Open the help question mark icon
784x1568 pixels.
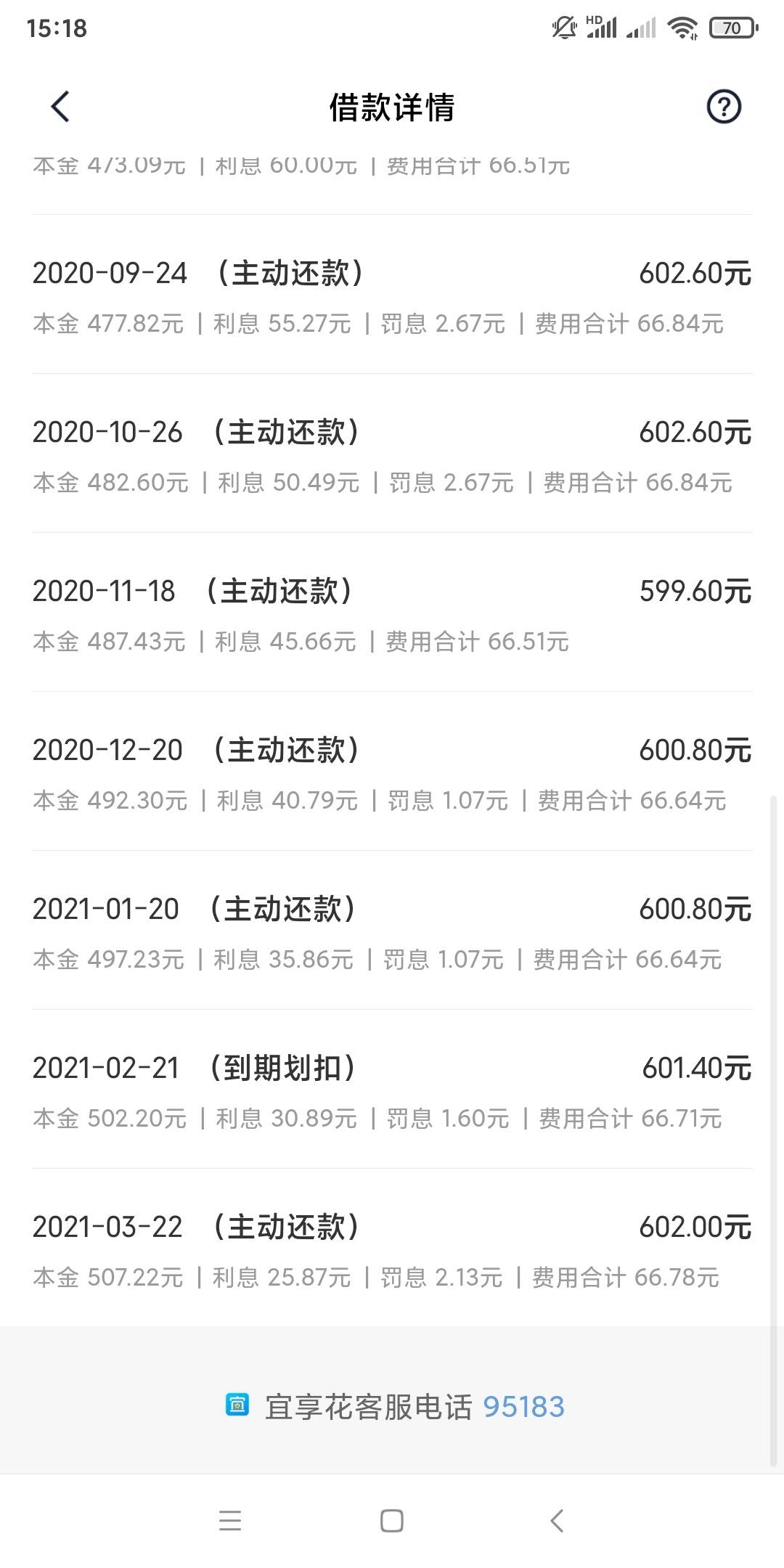(723, 107)
